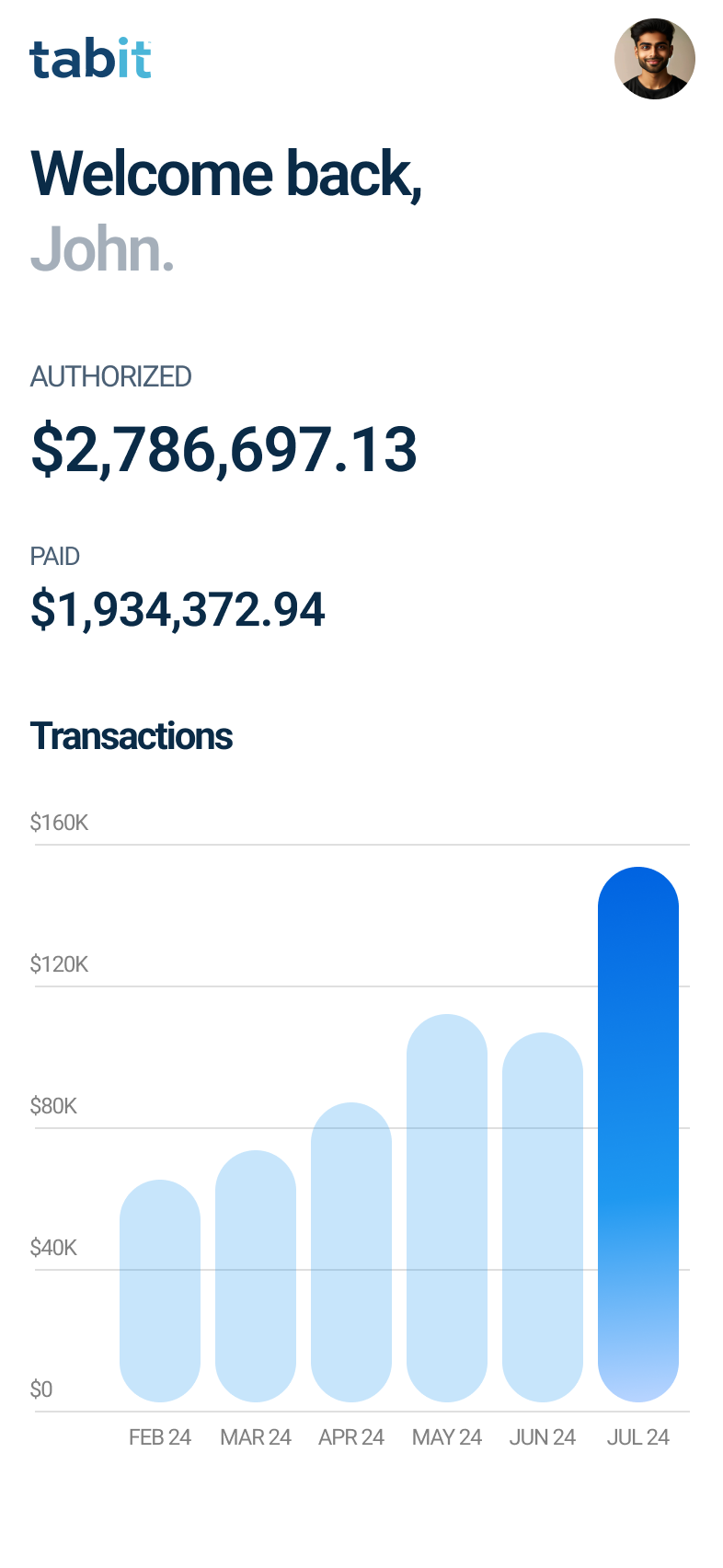Screen dimensions: 723x1568
Task: View the MAR 24 transactions bar
Action: click(x=256, y=1275)
